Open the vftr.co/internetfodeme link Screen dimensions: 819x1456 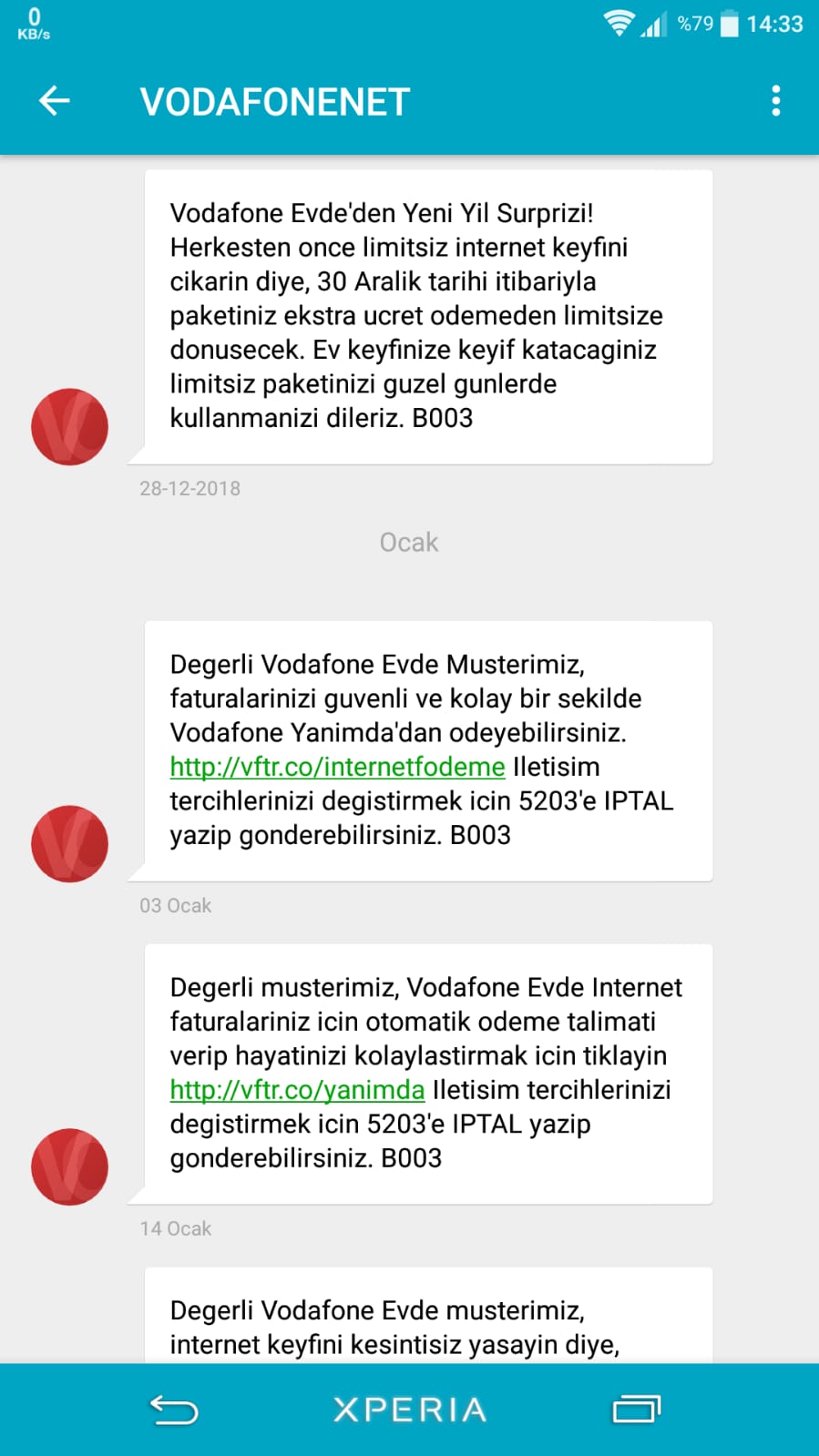click(x=337, y=767)
